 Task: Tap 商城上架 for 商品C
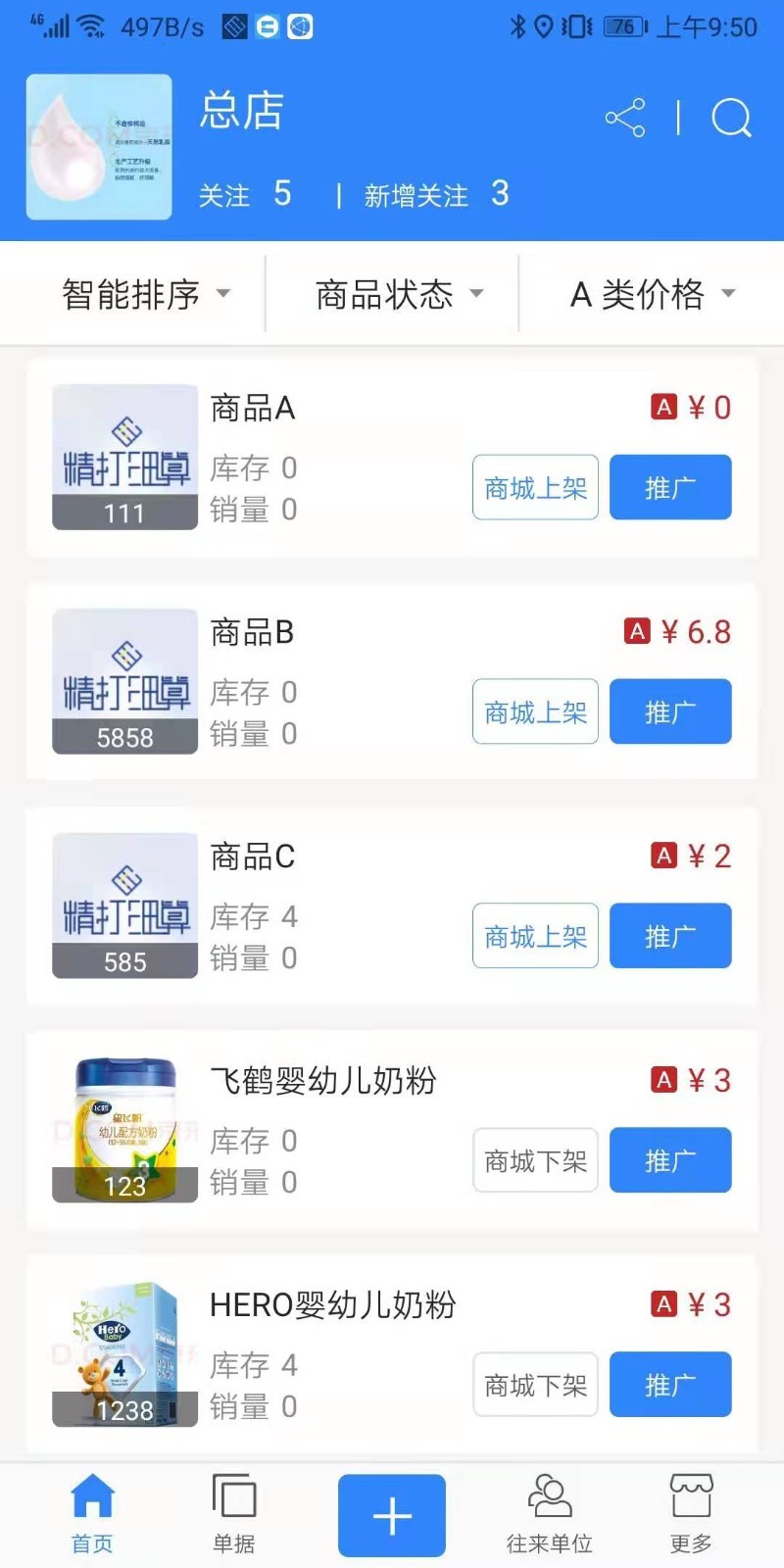tap(535, 936)
